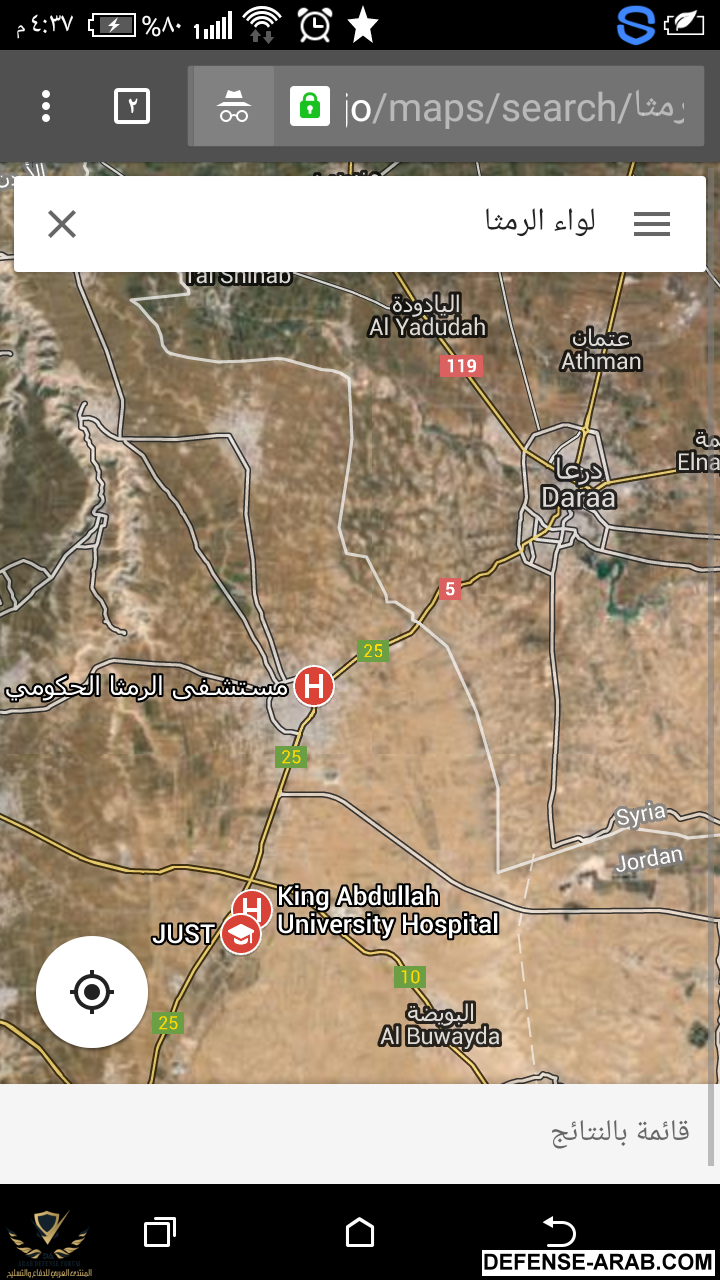This screenshot has height=1280, width=720.
Task: Tap the لواء الرمثا search field
Action: 400,223
